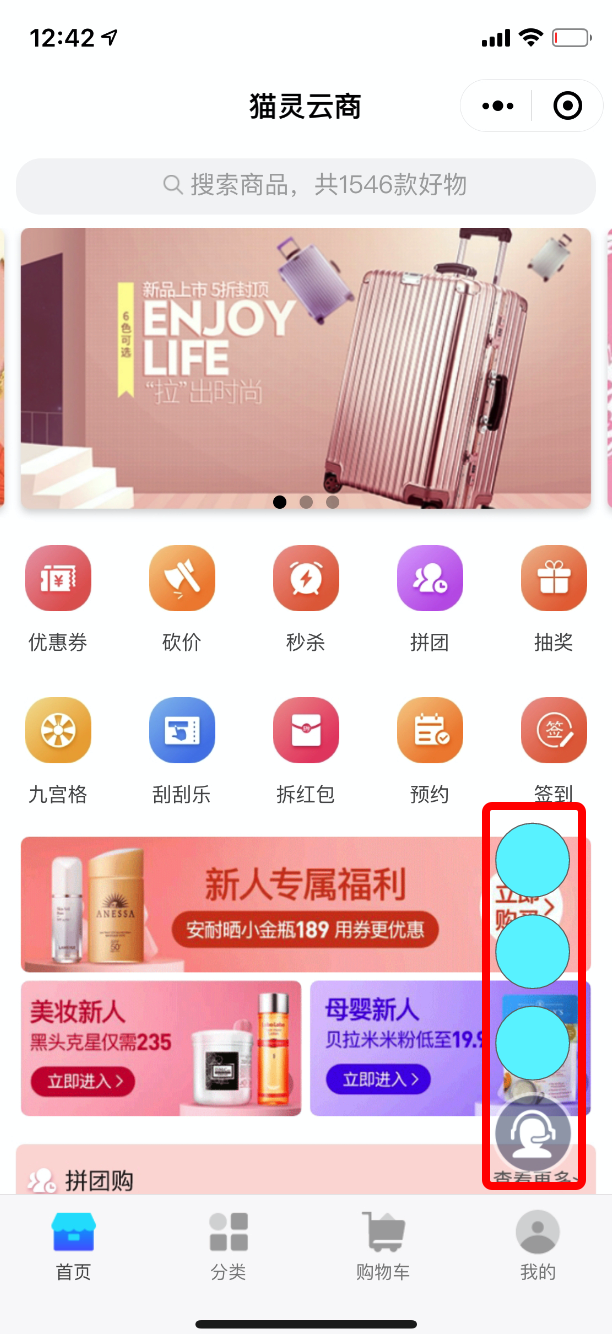Screen dimensions: 612x1334
Task: Switch to the 我的 tab
Action: [537, 1246]
